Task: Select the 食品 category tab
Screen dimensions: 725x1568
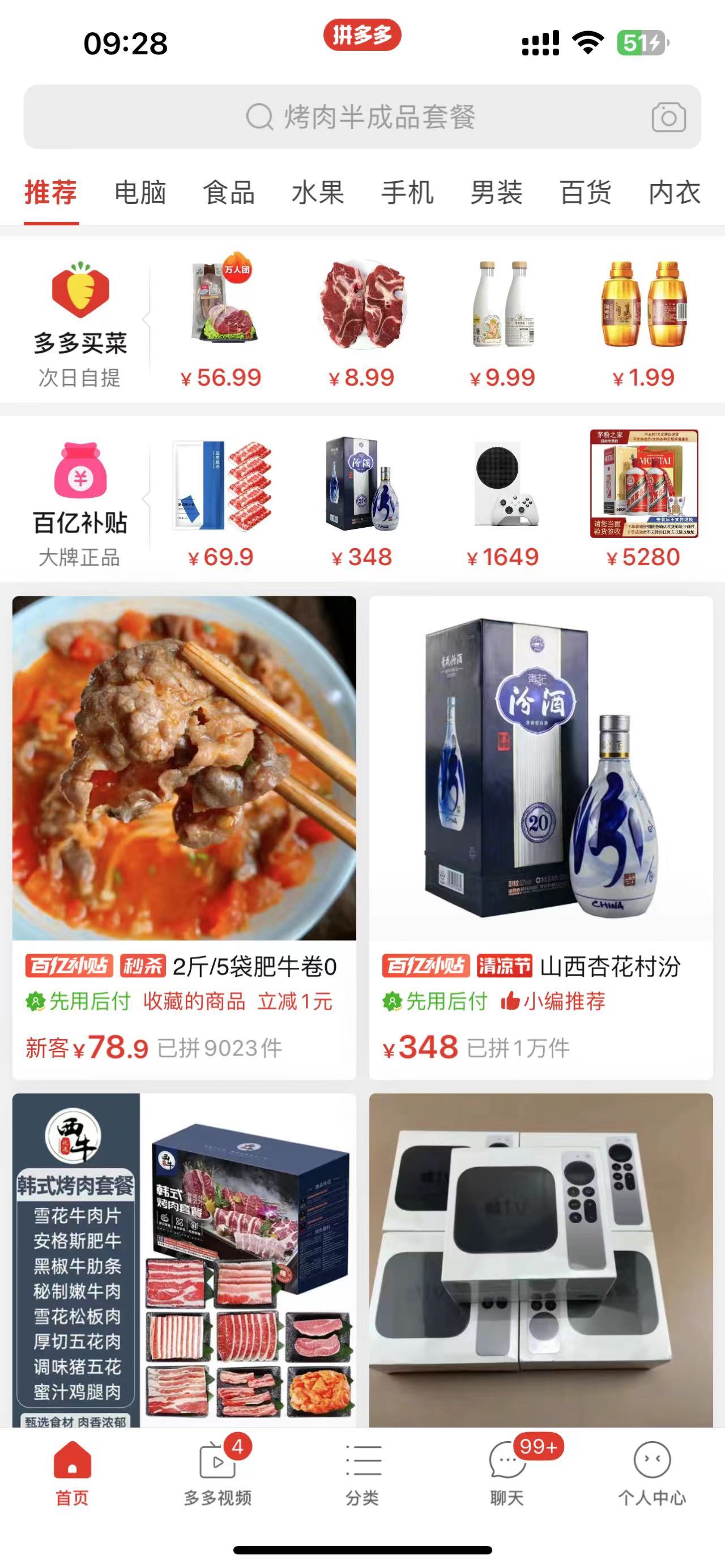Action: click(229, 193)
